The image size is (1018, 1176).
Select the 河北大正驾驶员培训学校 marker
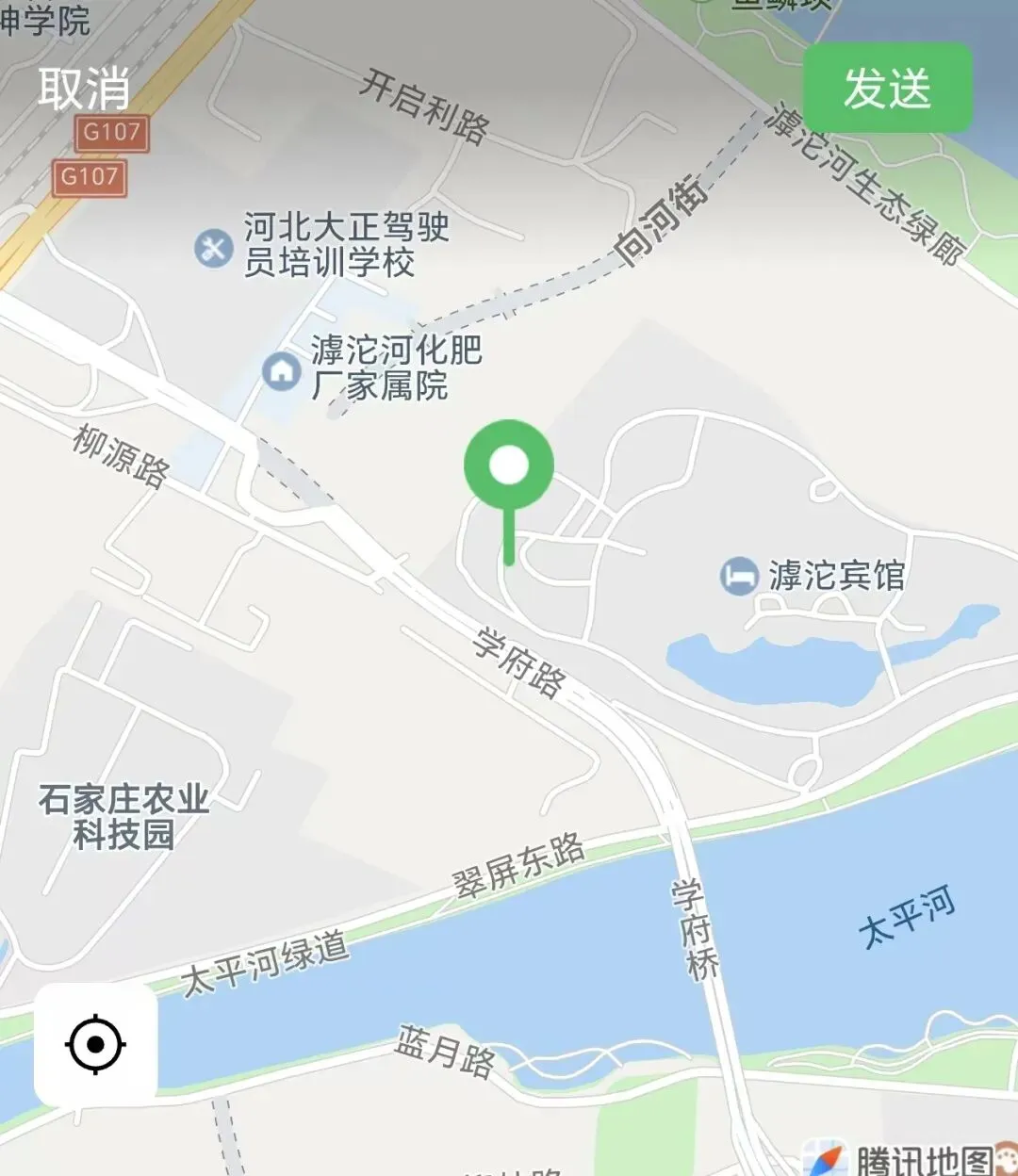pos(214,248)
